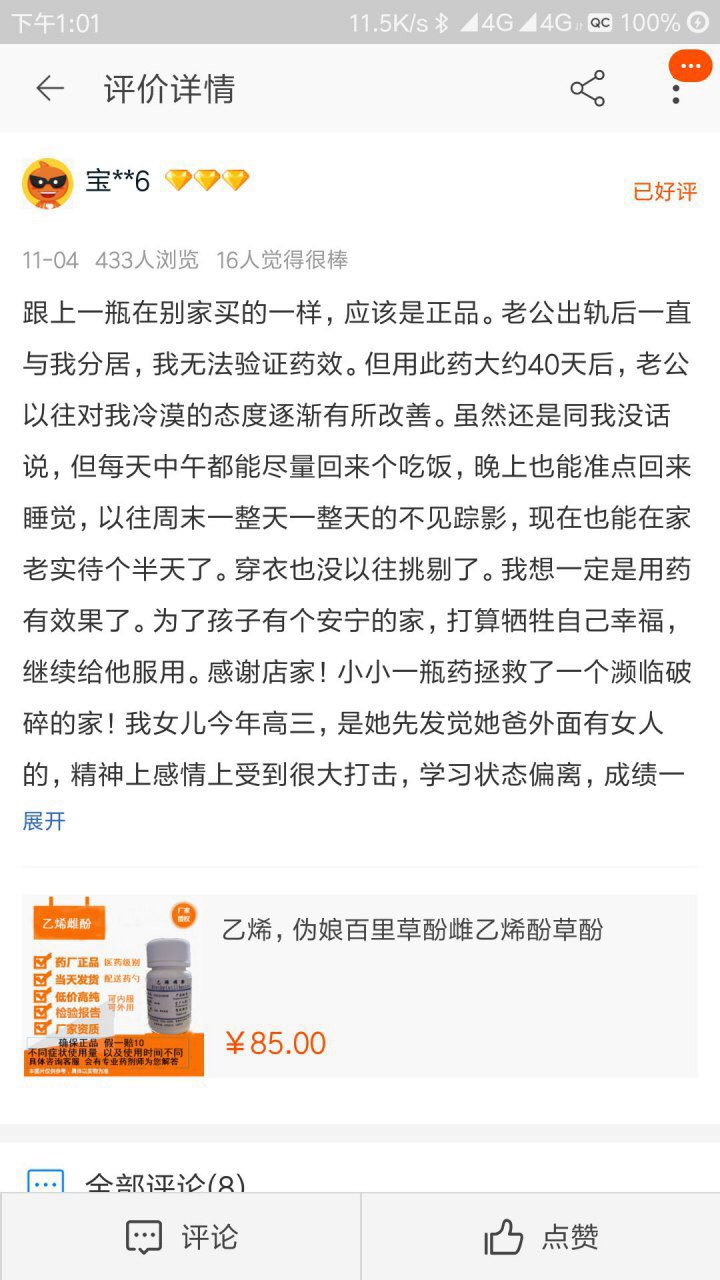This screenshot has width=720, height=1280.
Task: Open reviewer 宝**6's avatar
Action: point(47,183)
